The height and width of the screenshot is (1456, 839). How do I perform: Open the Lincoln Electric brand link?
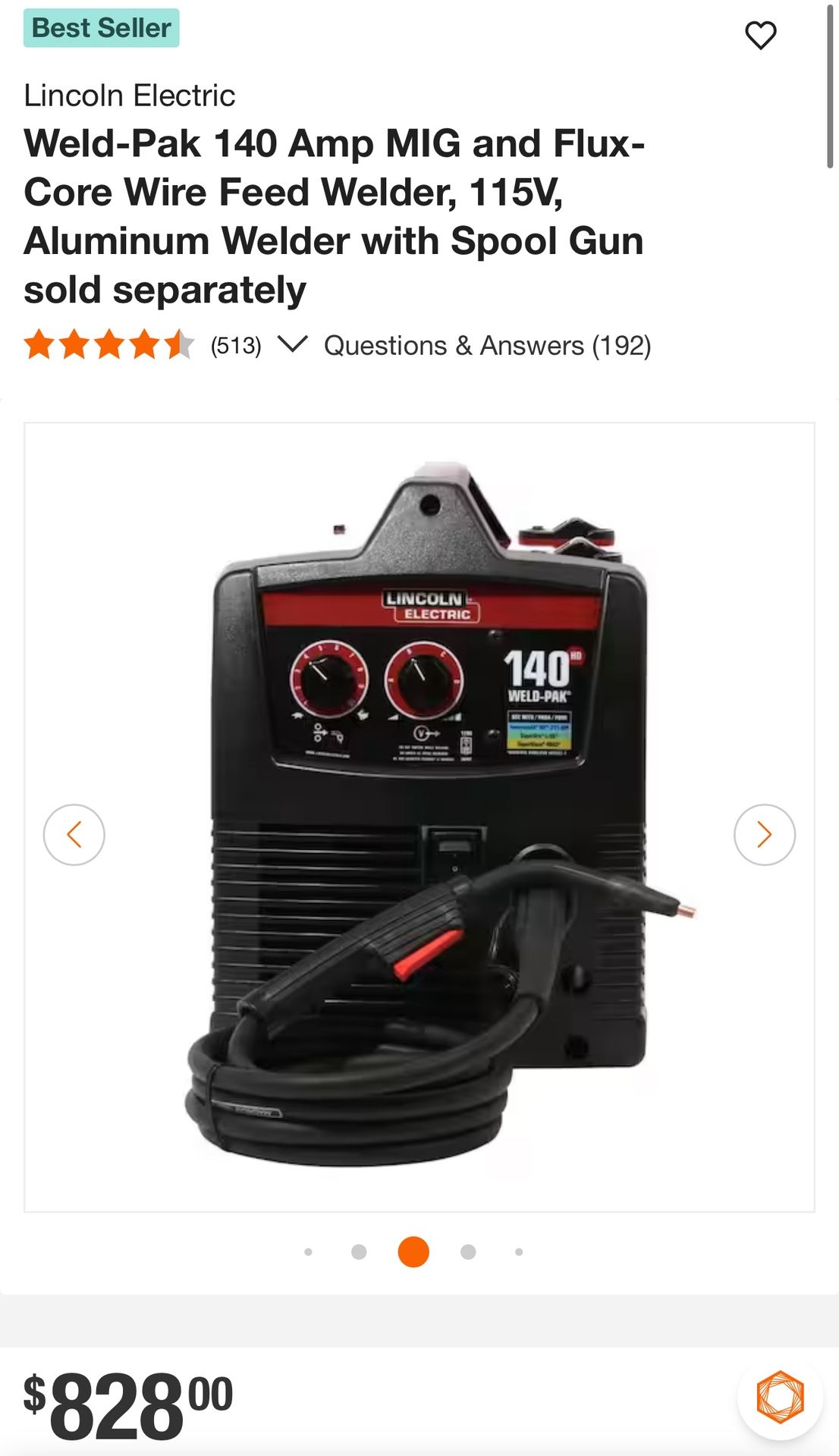(129, 96)
